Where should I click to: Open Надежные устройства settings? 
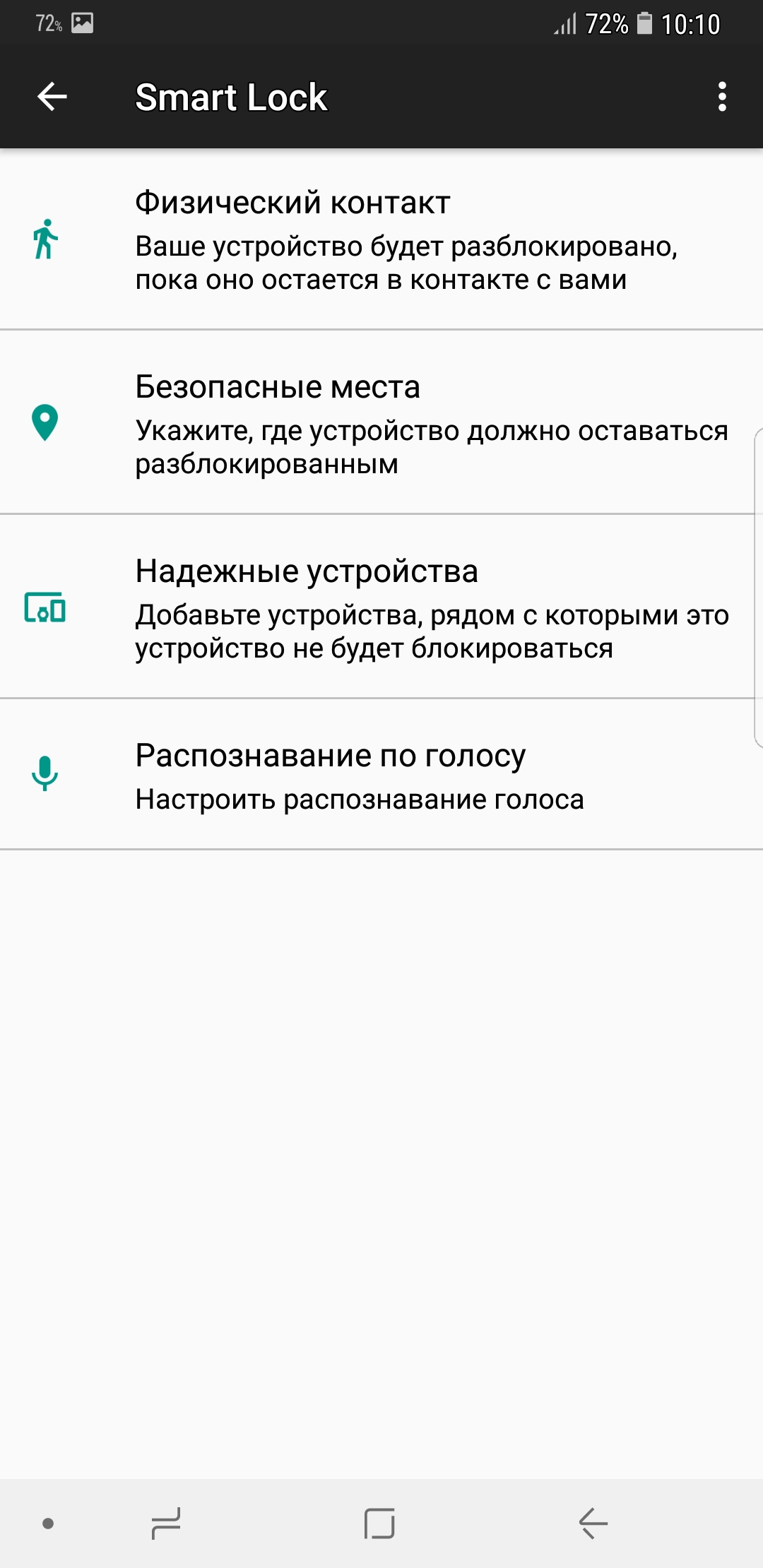click(381, 607)
